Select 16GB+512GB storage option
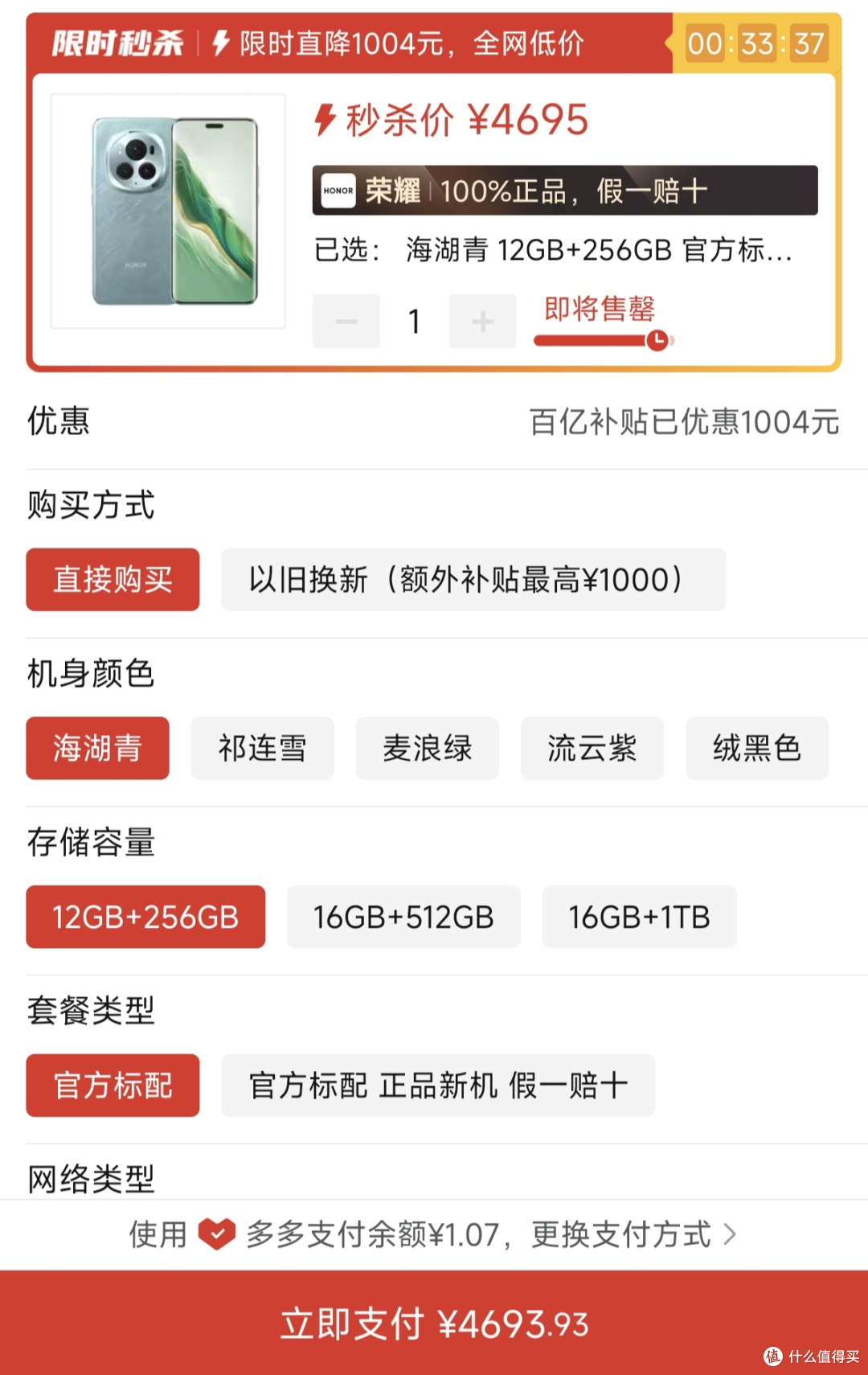This screenshot has height=1375, width=868. [x=403, y=917]
